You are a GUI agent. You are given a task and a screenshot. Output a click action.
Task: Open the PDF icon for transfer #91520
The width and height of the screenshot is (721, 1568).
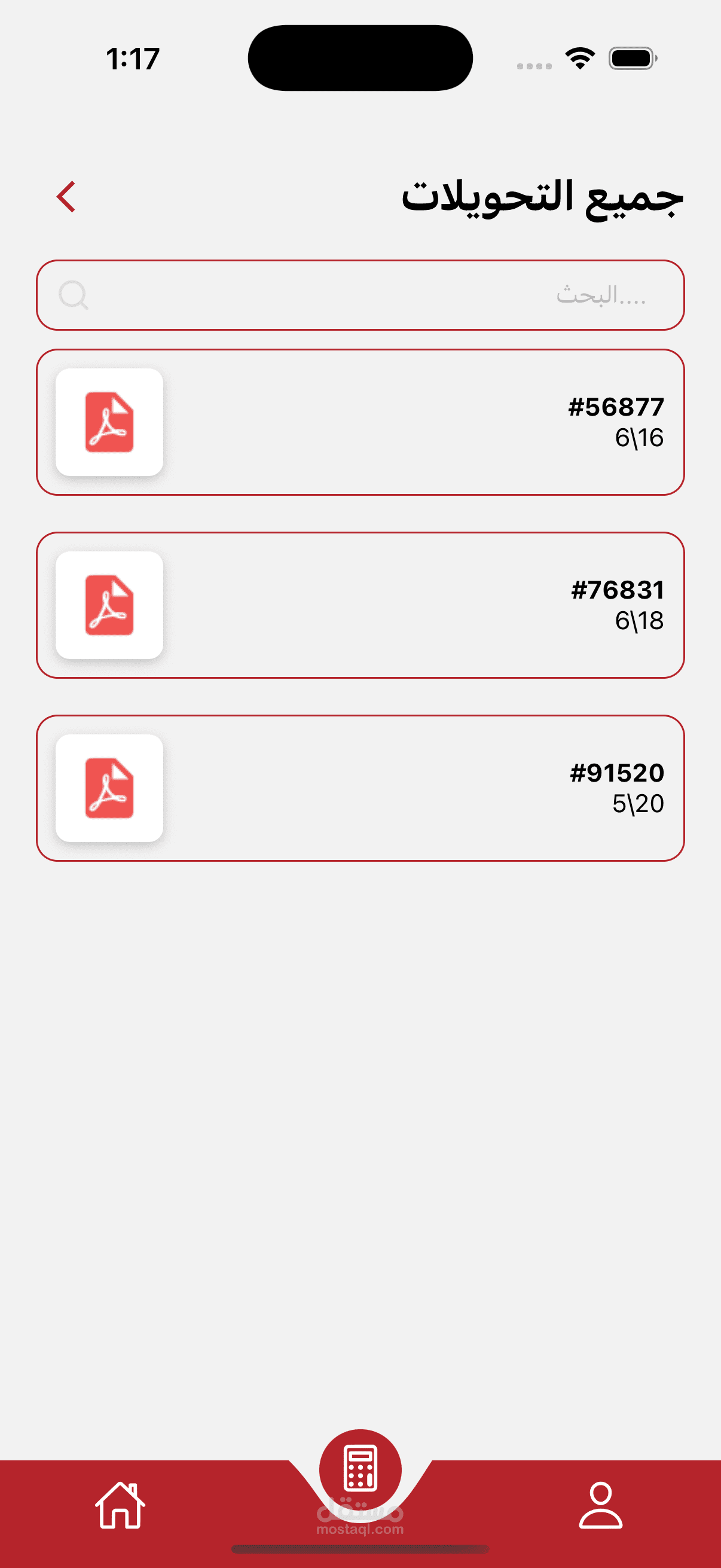(109, 788)
